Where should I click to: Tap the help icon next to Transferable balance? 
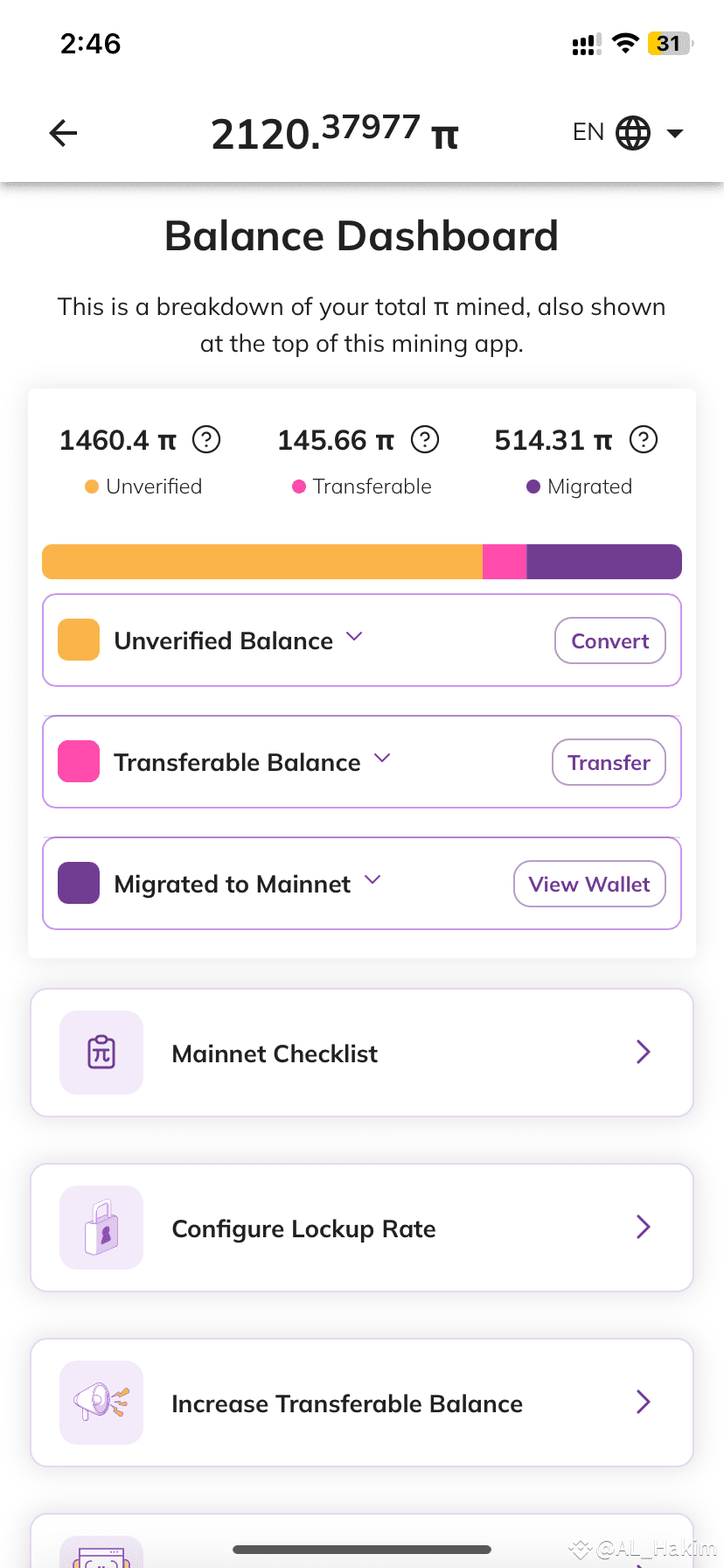425,440
